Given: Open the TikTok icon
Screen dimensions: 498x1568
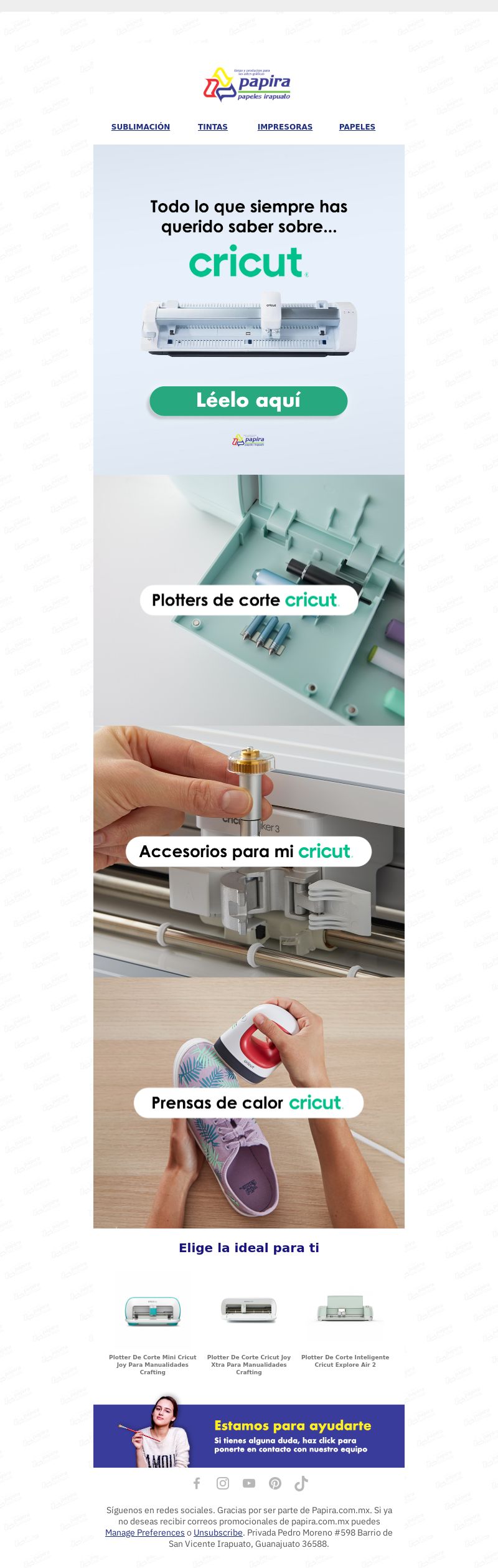Looking at the screenshot, I should [301, 1483].
